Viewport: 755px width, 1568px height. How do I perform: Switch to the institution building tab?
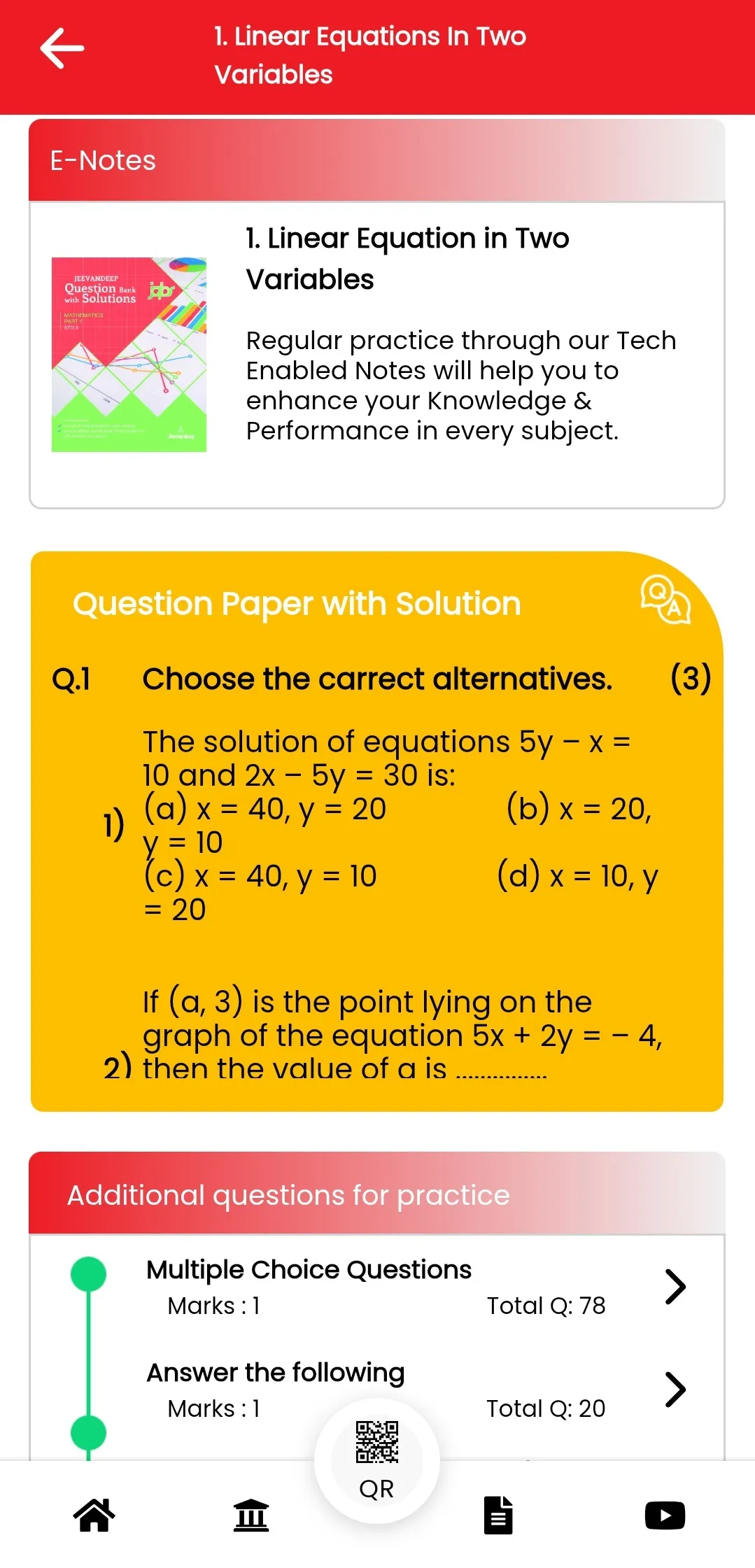[x=251, y=1516]
